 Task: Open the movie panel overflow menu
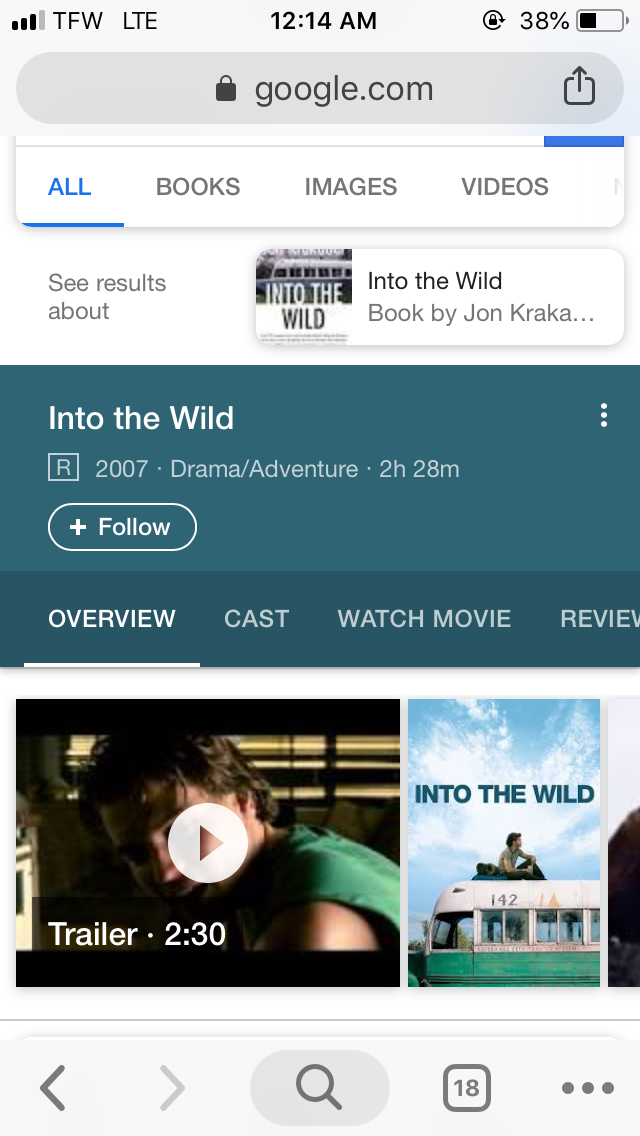pyautogui.click(x=603, y=416)
